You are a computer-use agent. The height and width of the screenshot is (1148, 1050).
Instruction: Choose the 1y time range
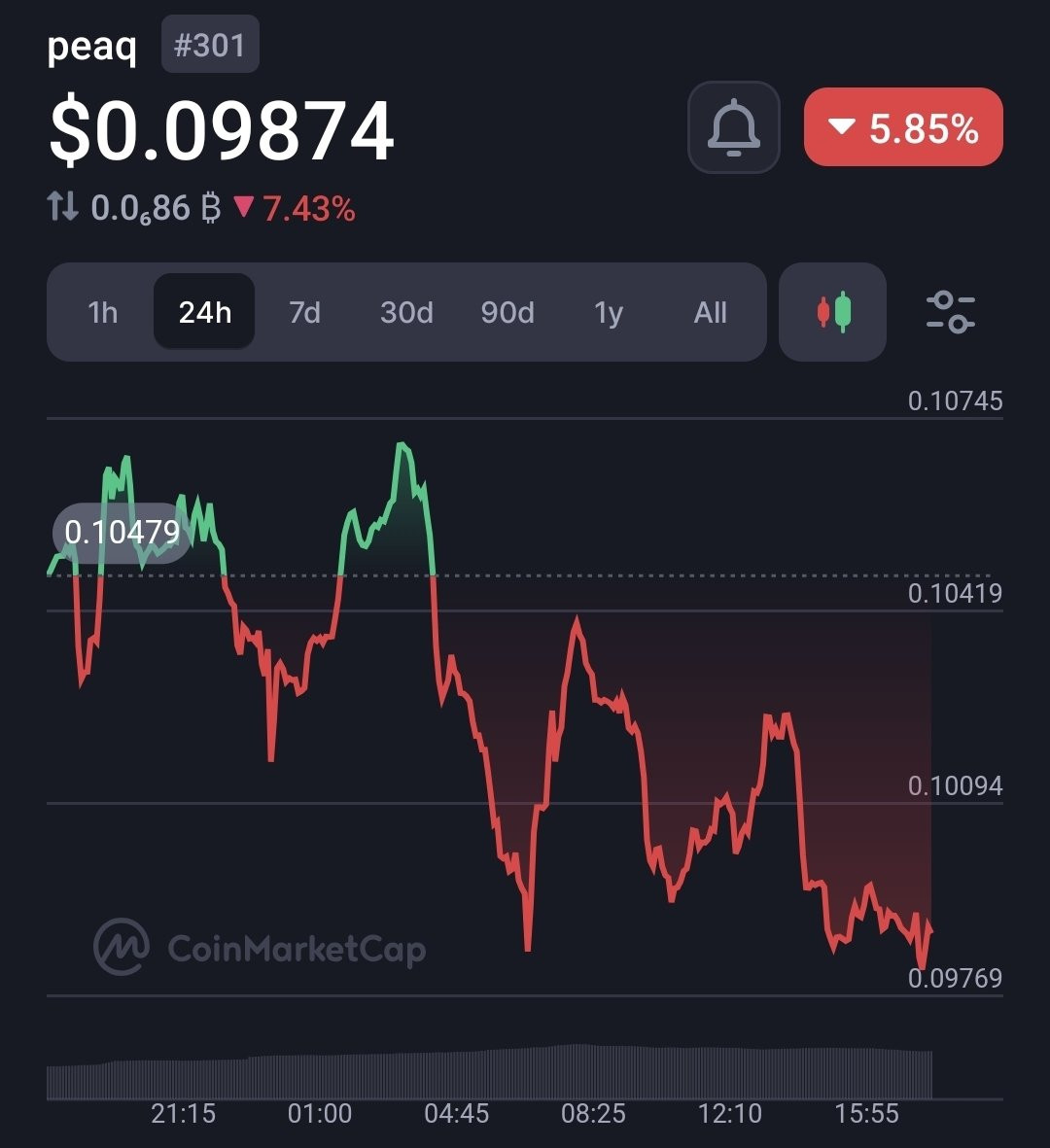(609, 312)
